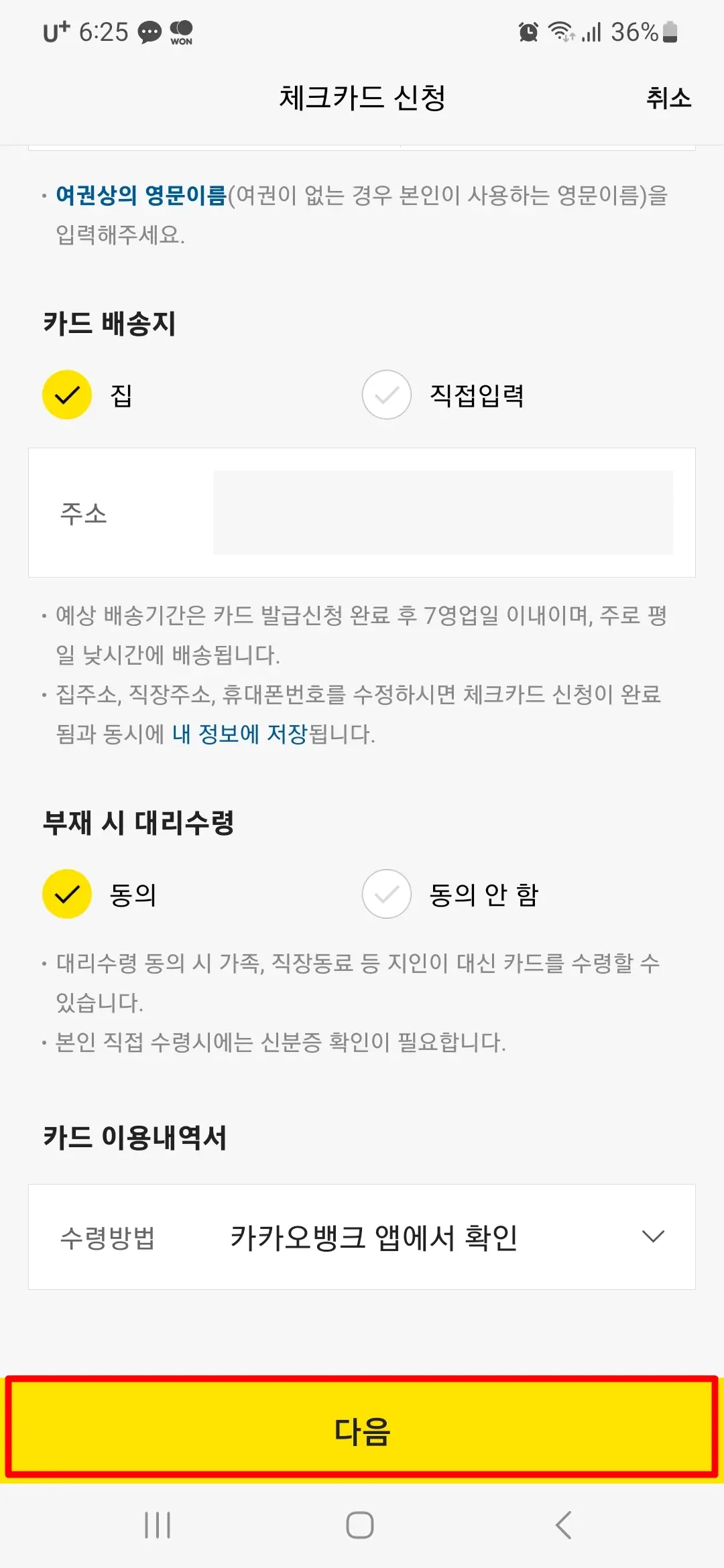The width and height of the screenshot is (724, 1568).
Task: Tap the 체크카드 신청 title bar
Action: (x=362, y=99)
